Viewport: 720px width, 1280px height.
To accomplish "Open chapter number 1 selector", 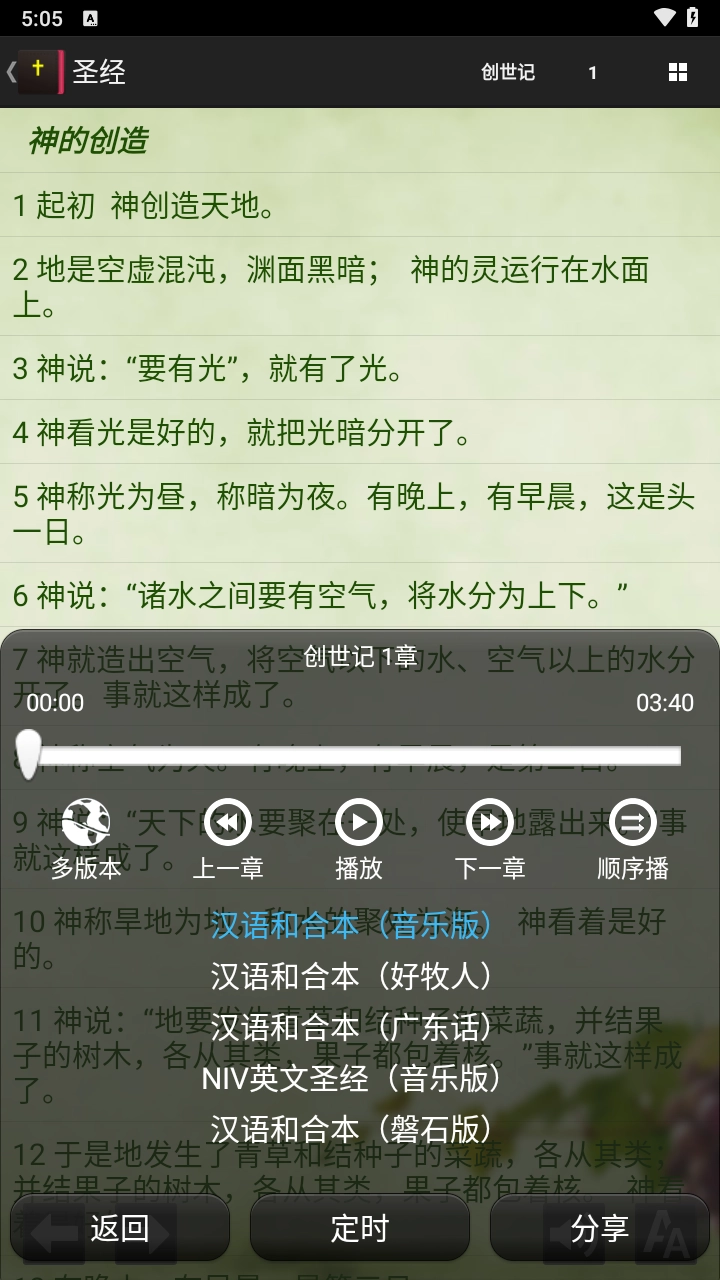I will pyautogui.click(x=592, y=72).
